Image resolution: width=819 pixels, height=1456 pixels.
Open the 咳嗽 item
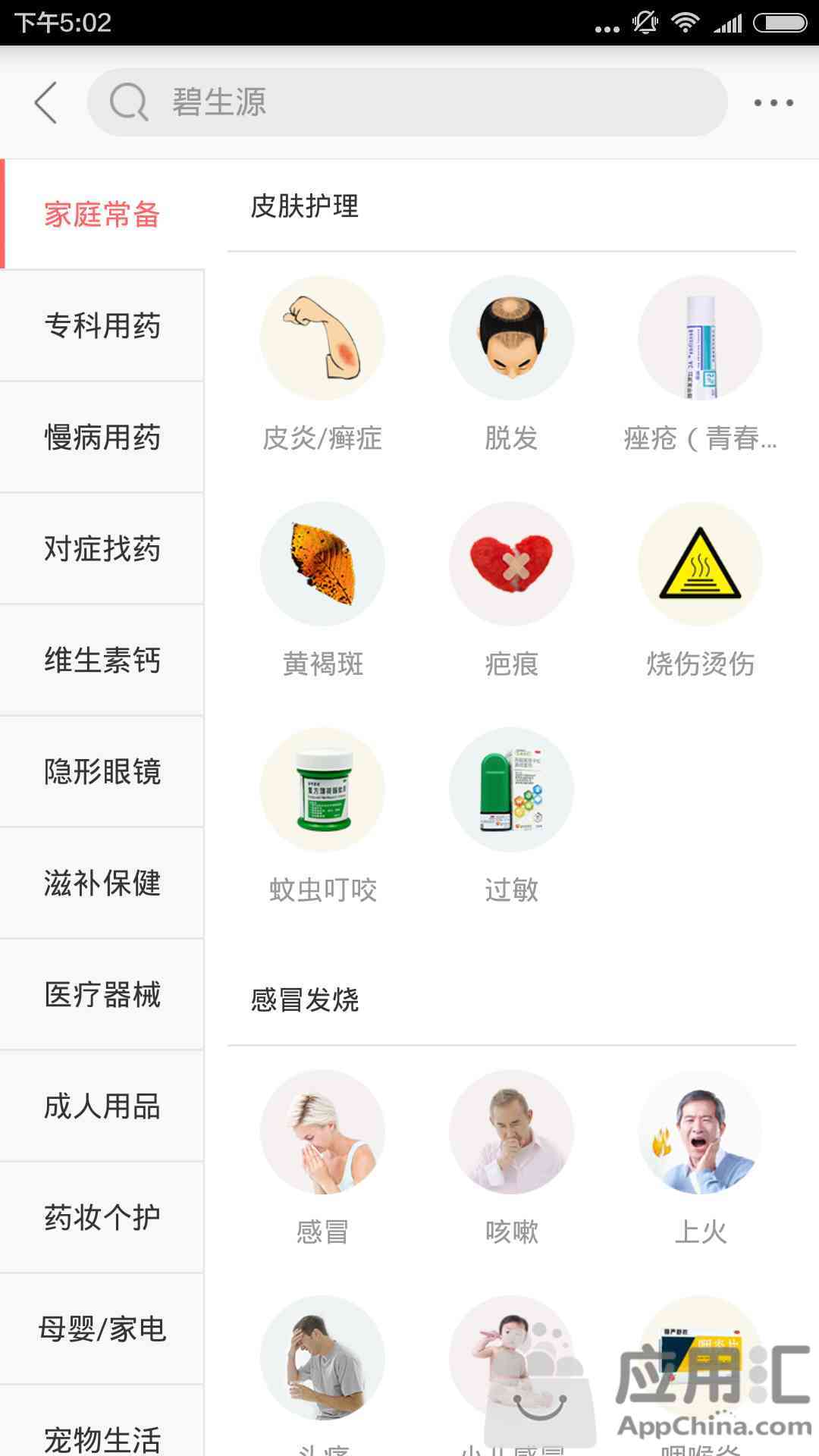tap(512, 1158)
